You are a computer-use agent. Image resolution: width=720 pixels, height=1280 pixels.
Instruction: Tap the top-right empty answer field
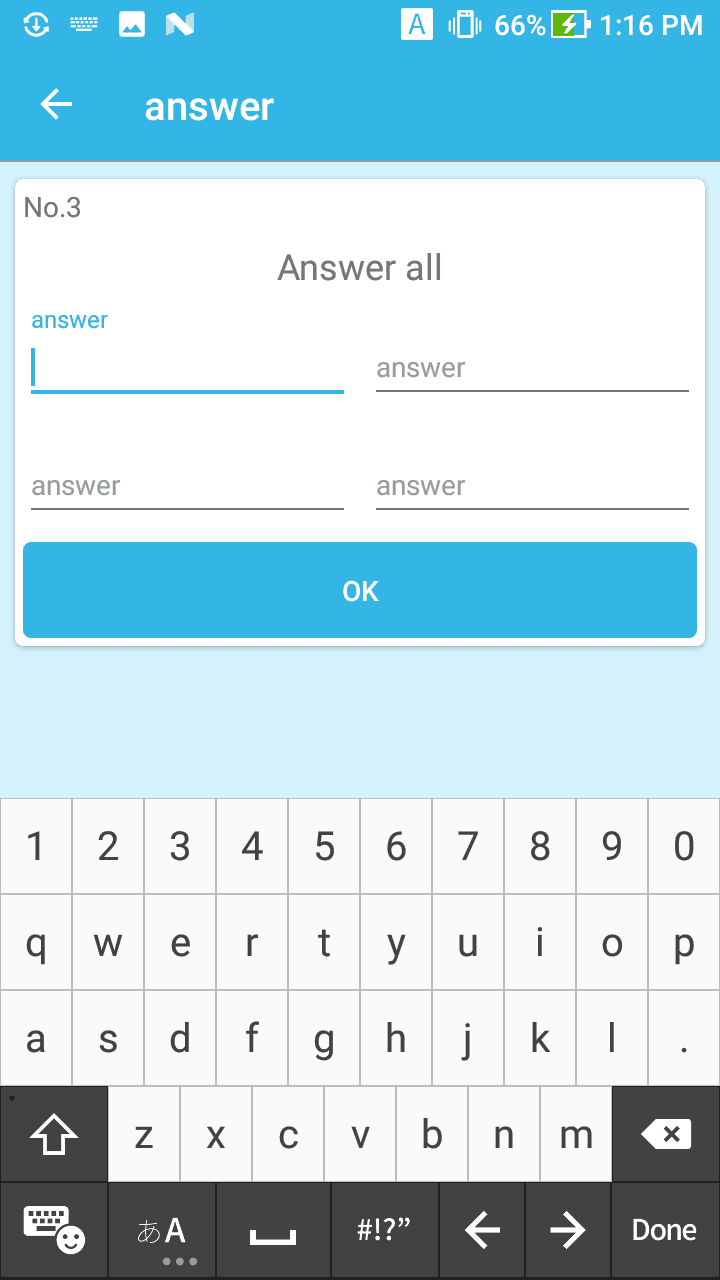(532, 368)
